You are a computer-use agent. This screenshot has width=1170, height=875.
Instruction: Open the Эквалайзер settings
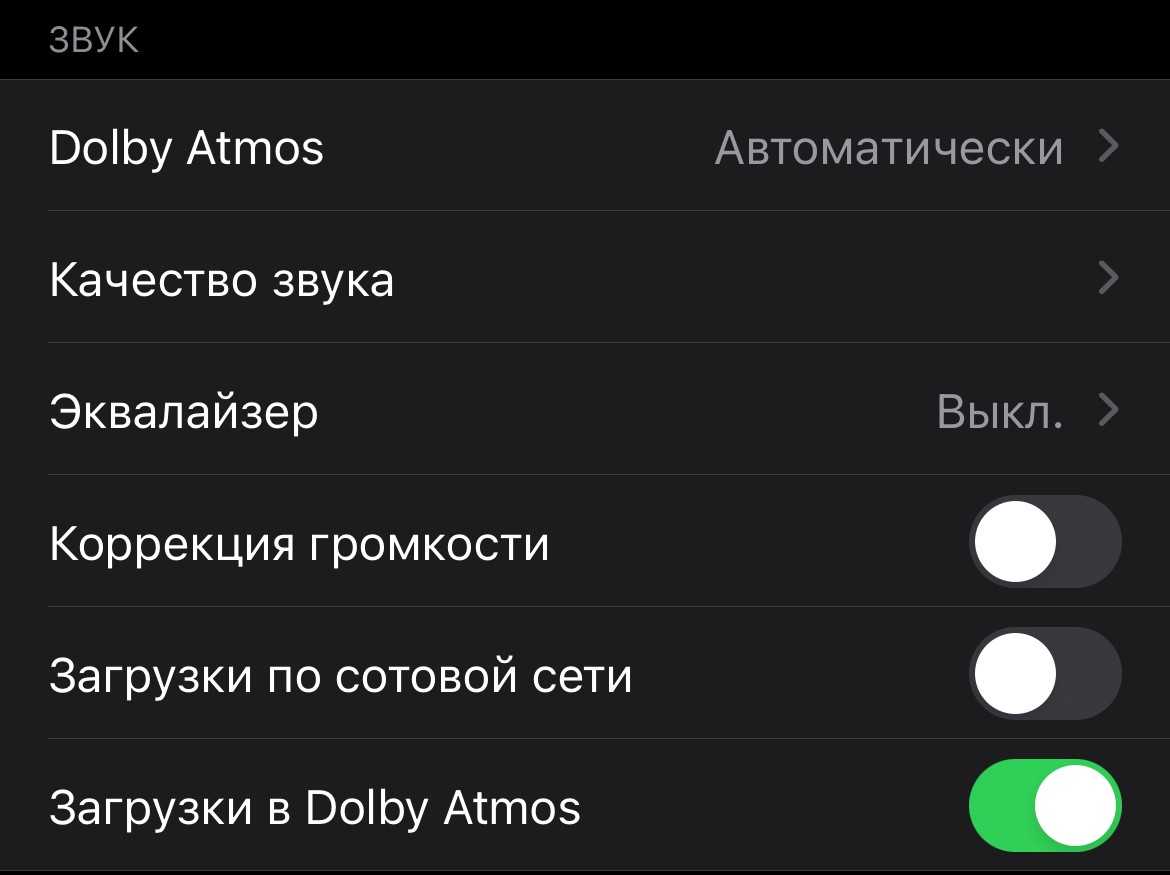point(585,411)
